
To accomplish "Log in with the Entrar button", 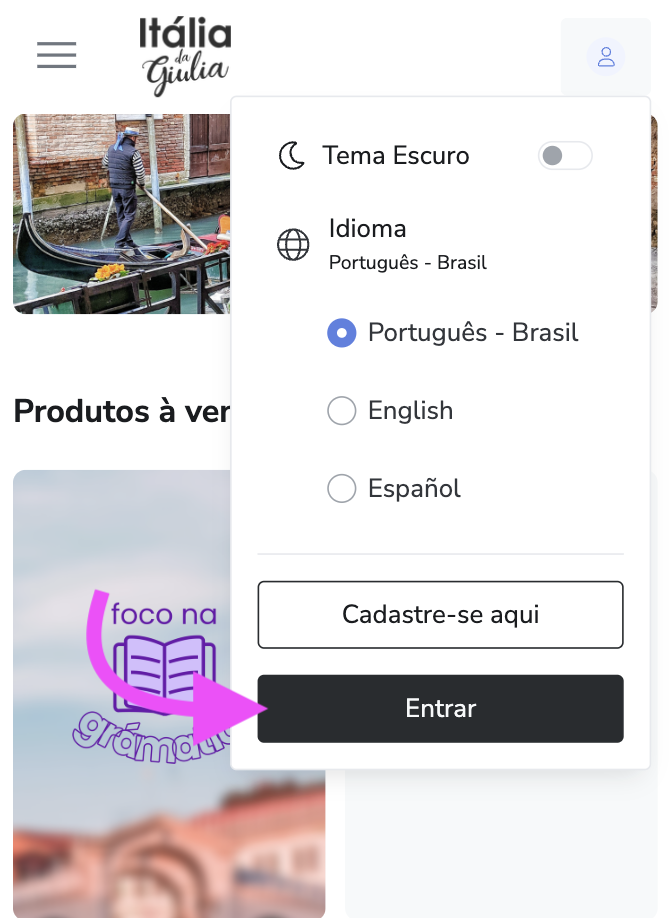I will pyautogui.click(x=440, y=708).
